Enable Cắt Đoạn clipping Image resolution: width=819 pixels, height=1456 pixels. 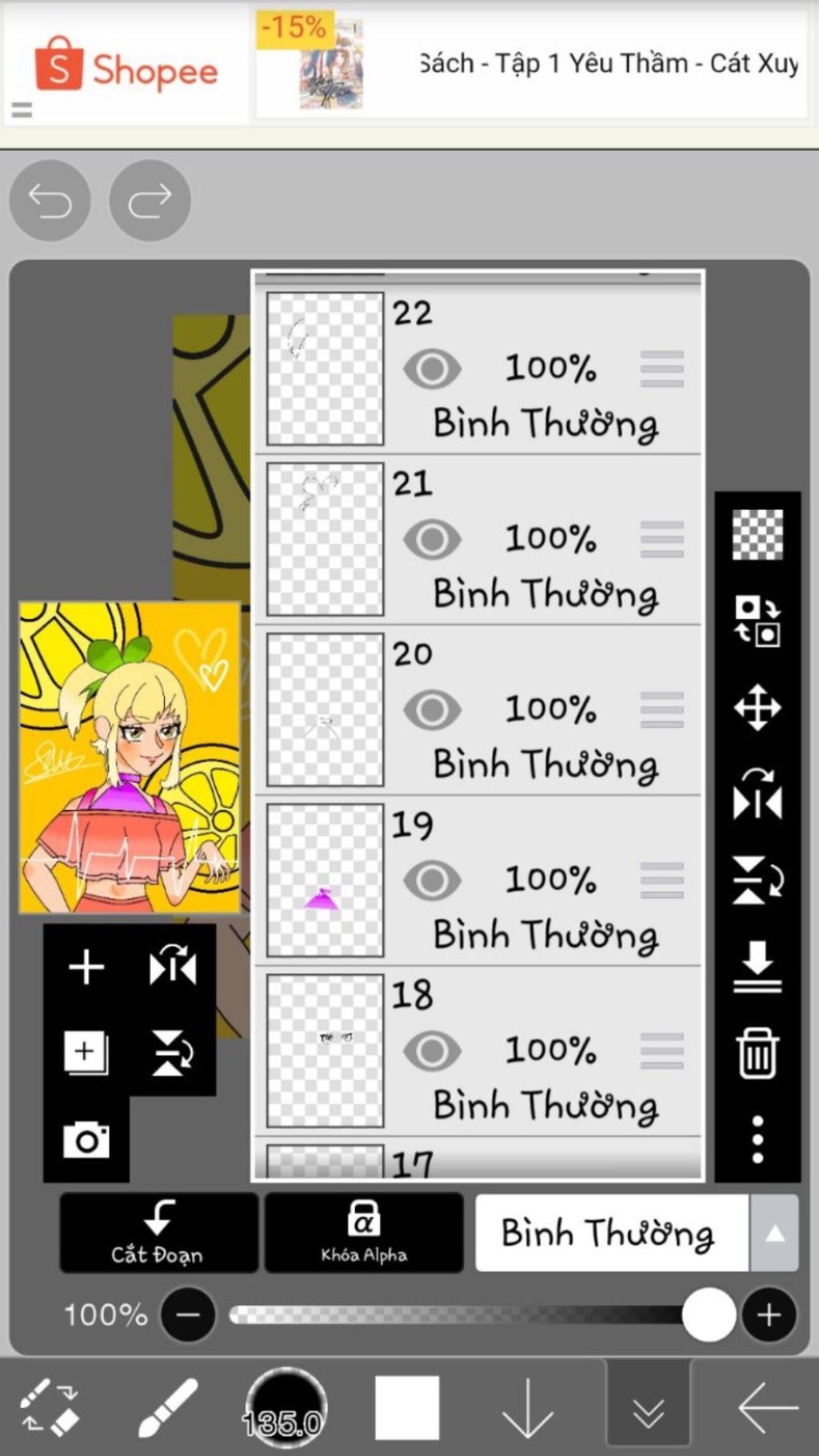158,1232
